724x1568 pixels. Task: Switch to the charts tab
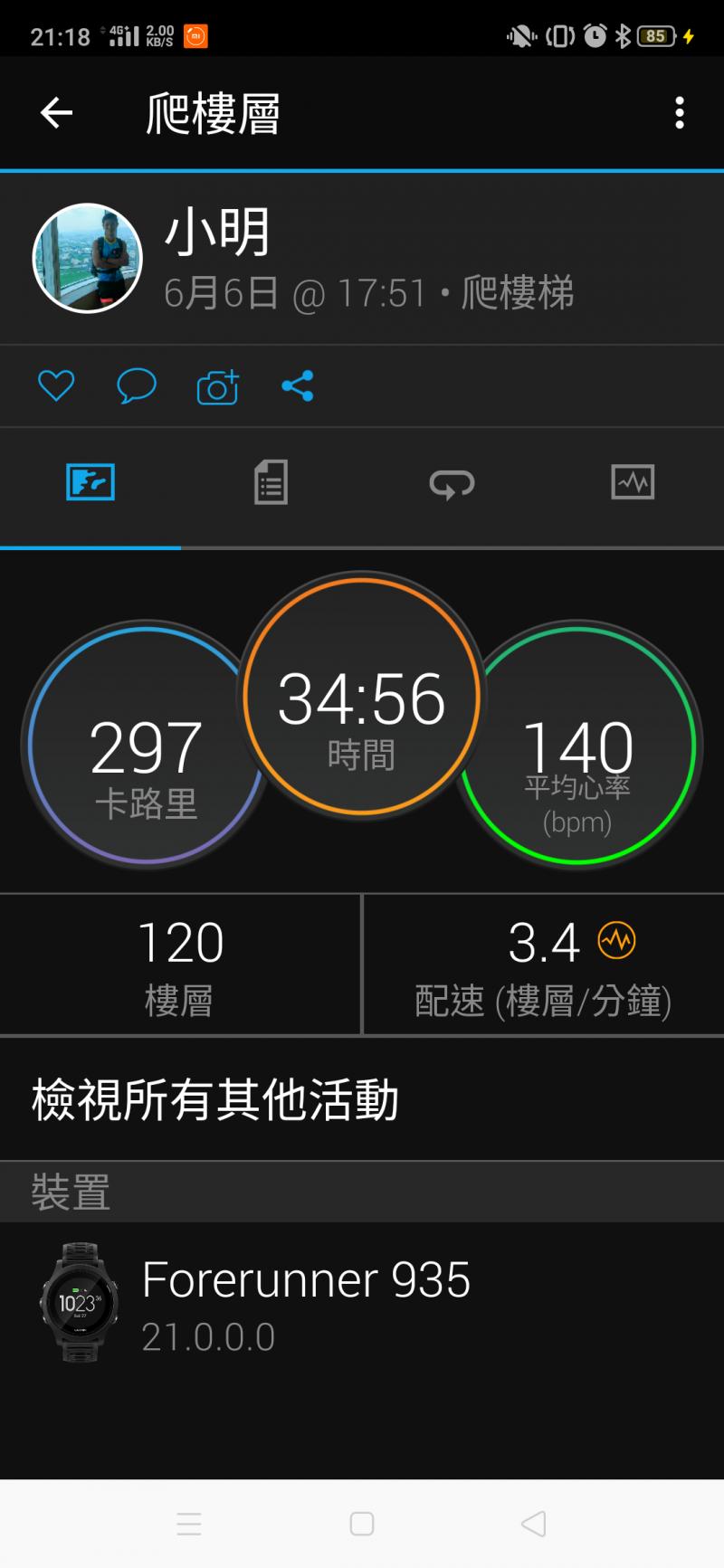point(633,482)
